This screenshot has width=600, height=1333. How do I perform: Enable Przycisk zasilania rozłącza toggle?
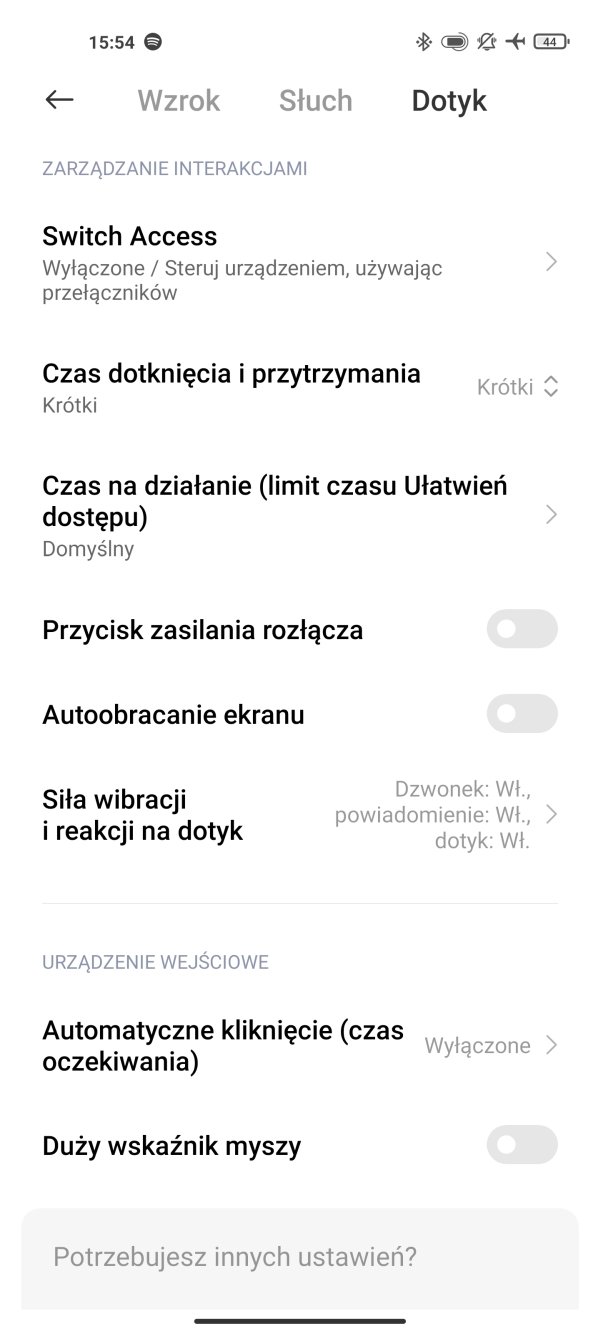click(521, 629)
